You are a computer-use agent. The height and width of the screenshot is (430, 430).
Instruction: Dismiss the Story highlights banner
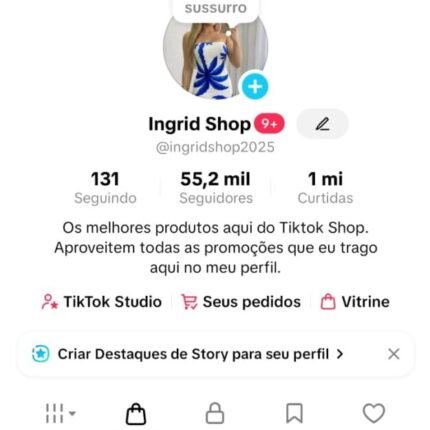click(394, 354)
